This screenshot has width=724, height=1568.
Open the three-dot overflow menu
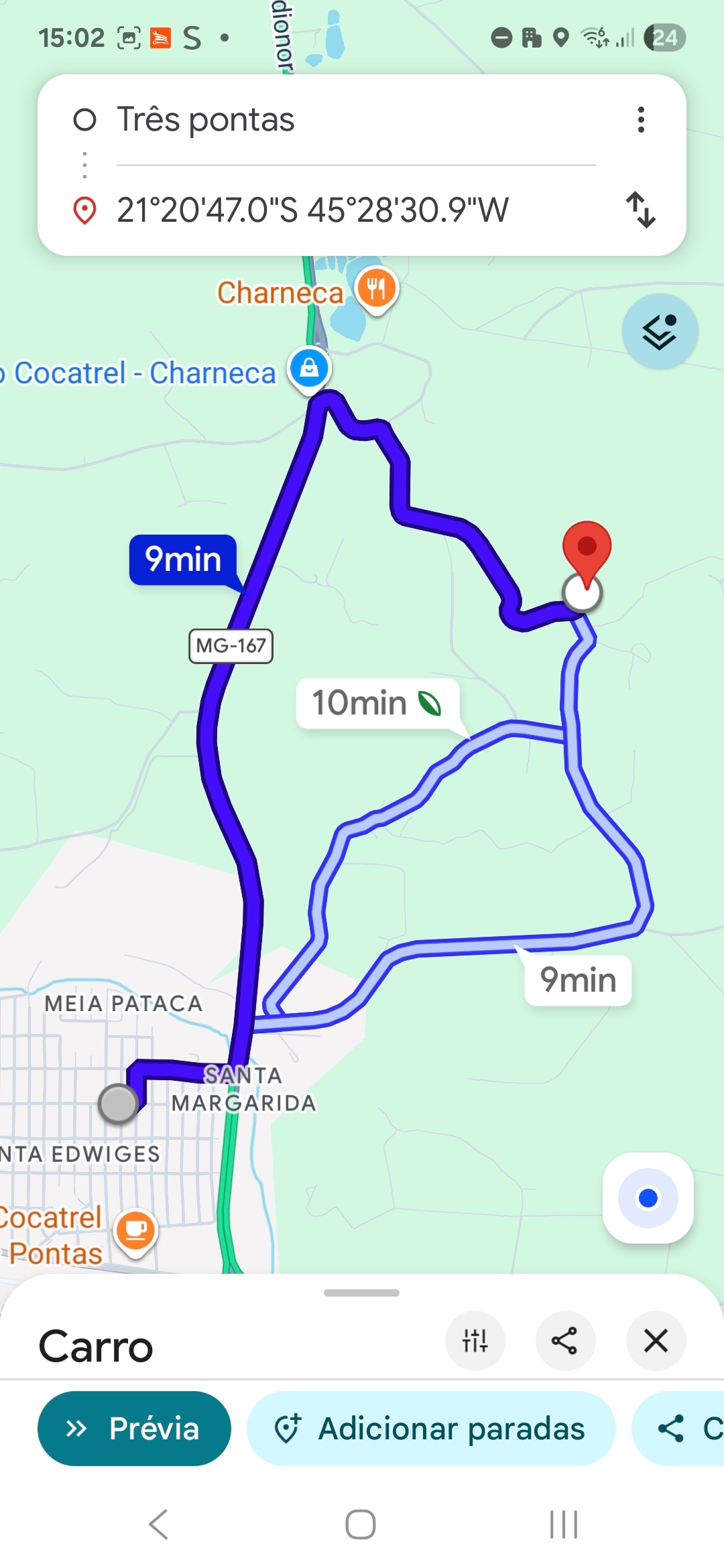641,120
